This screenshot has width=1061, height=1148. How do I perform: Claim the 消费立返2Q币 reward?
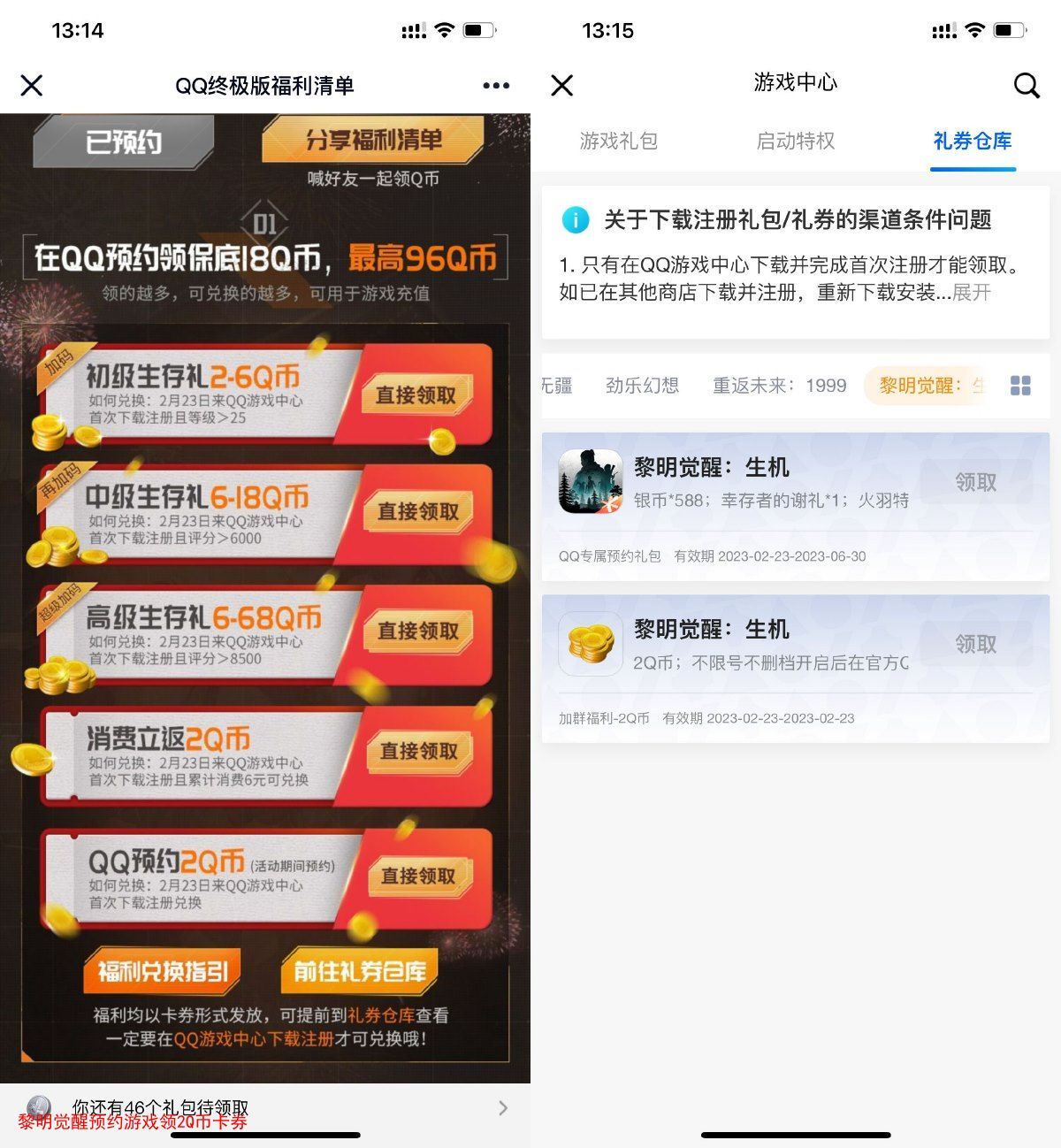pos(419,751)
